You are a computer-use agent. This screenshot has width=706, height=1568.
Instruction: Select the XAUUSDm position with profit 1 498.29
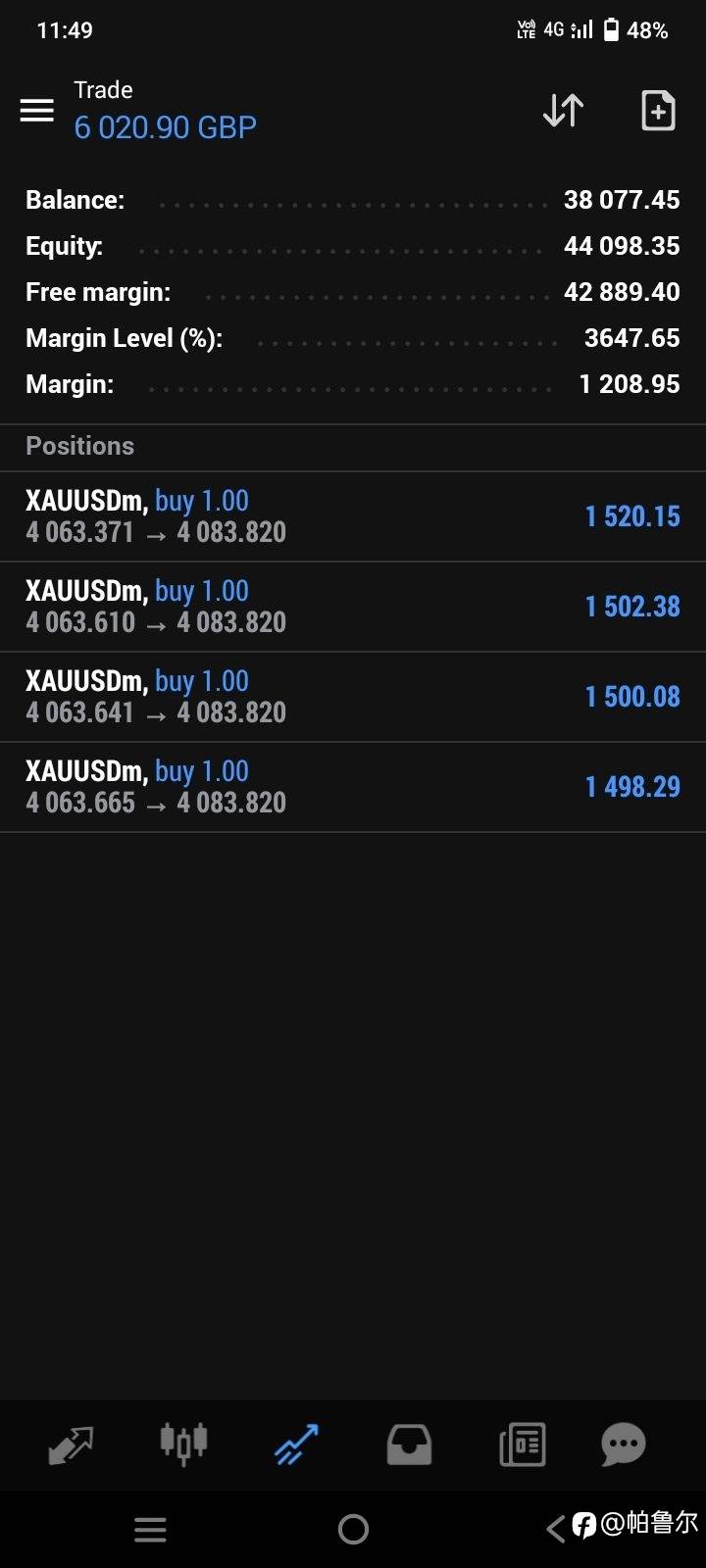(x=353, y=787)
